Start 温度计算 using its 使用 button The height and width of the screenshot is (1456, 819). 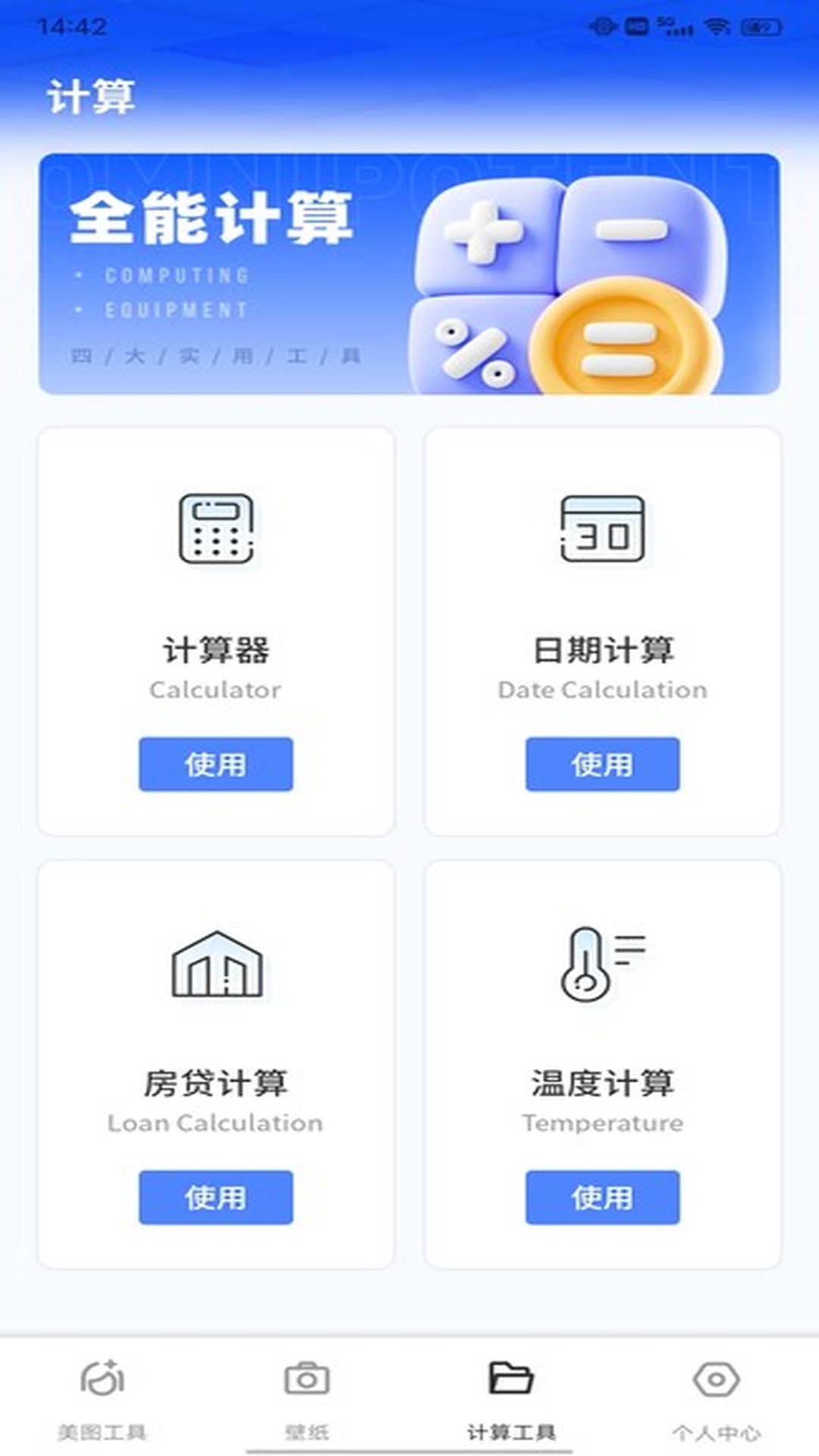coord(602,1197)
